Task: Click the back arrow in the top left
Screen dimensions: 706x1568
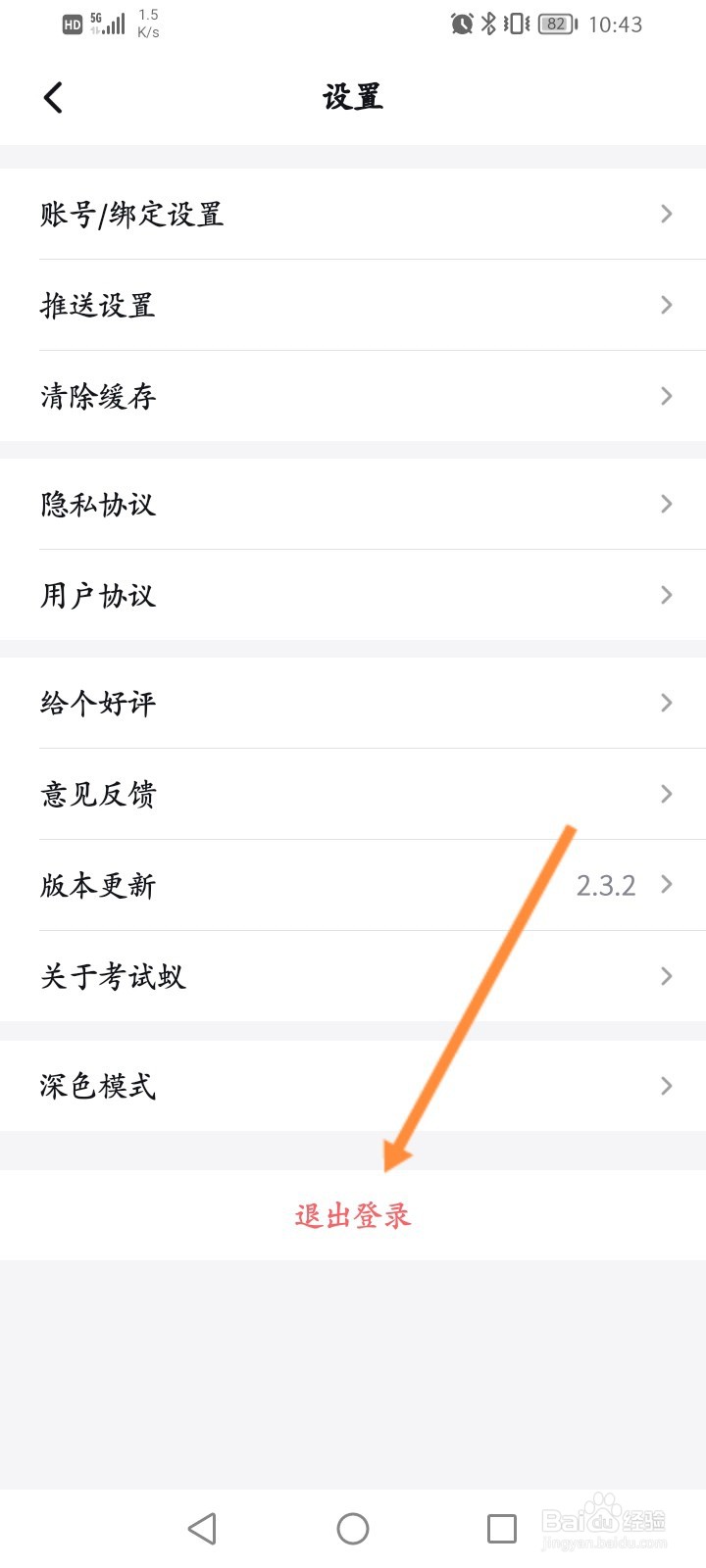Action: tap(53, 96)
